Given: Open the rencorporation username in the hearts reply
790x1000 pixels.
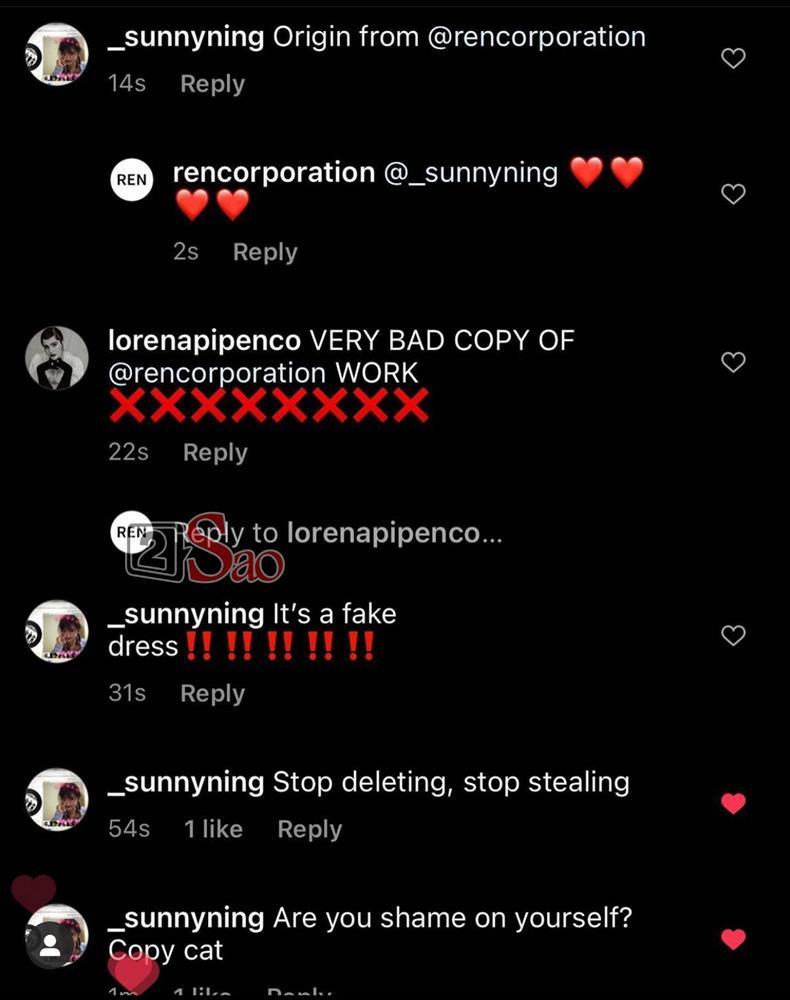Looking at the screenshot, I should click(273, 172).
